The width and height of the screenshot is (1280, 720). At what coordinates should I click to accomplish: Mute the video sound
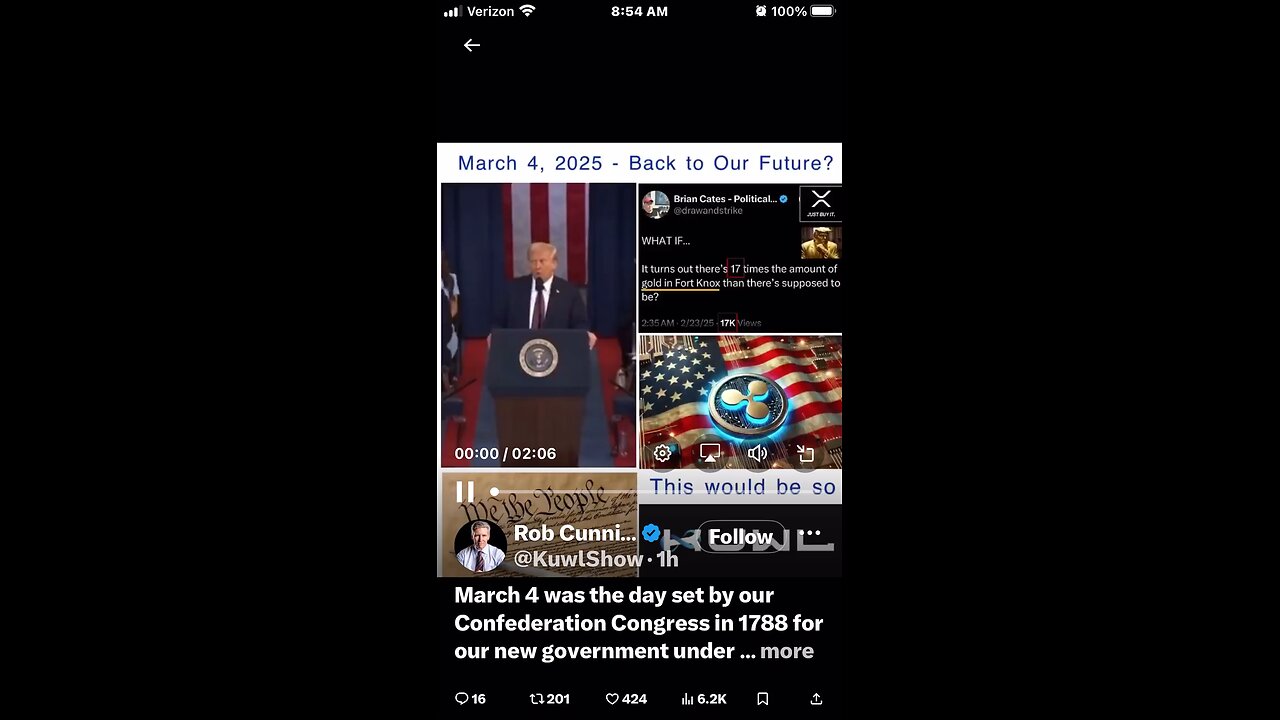pyautogui.click(x=758, y=453)
